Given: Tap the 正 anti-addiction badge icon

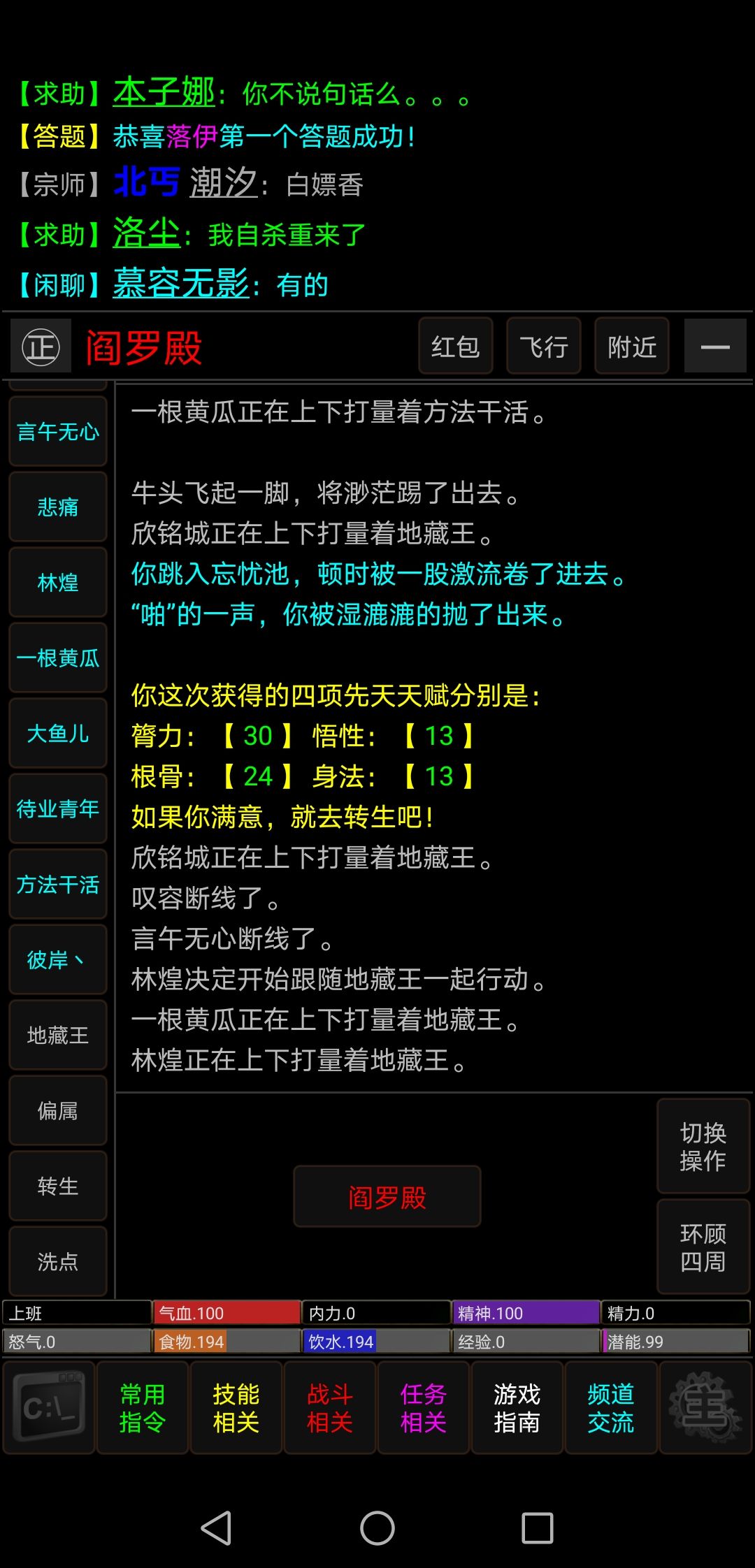Looking at the screenshot, I should (x=40, y=346).
